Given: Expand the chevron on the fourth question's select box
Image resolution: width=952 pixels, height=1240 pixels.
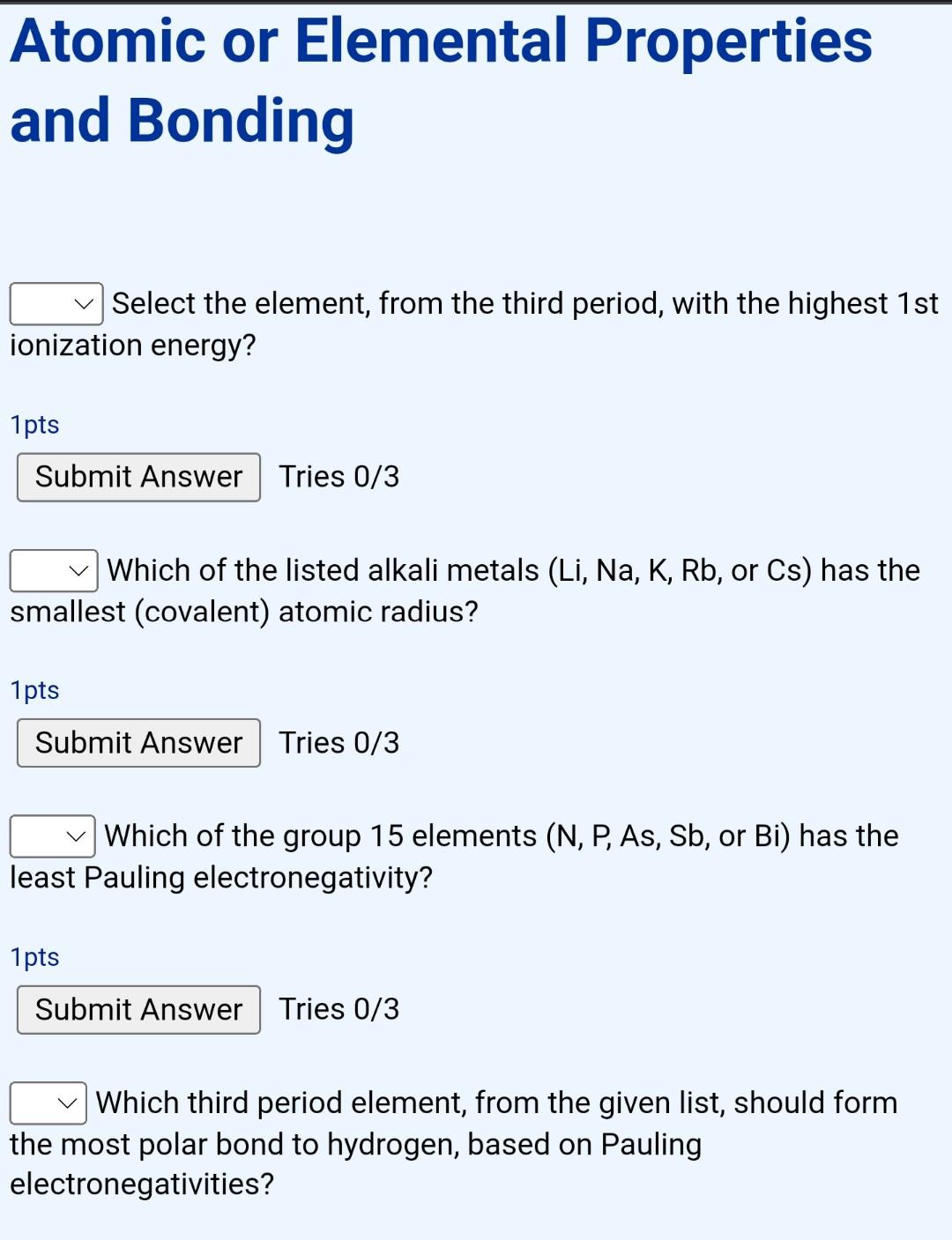Looking at the screenshot, I should click(67, 1103).
